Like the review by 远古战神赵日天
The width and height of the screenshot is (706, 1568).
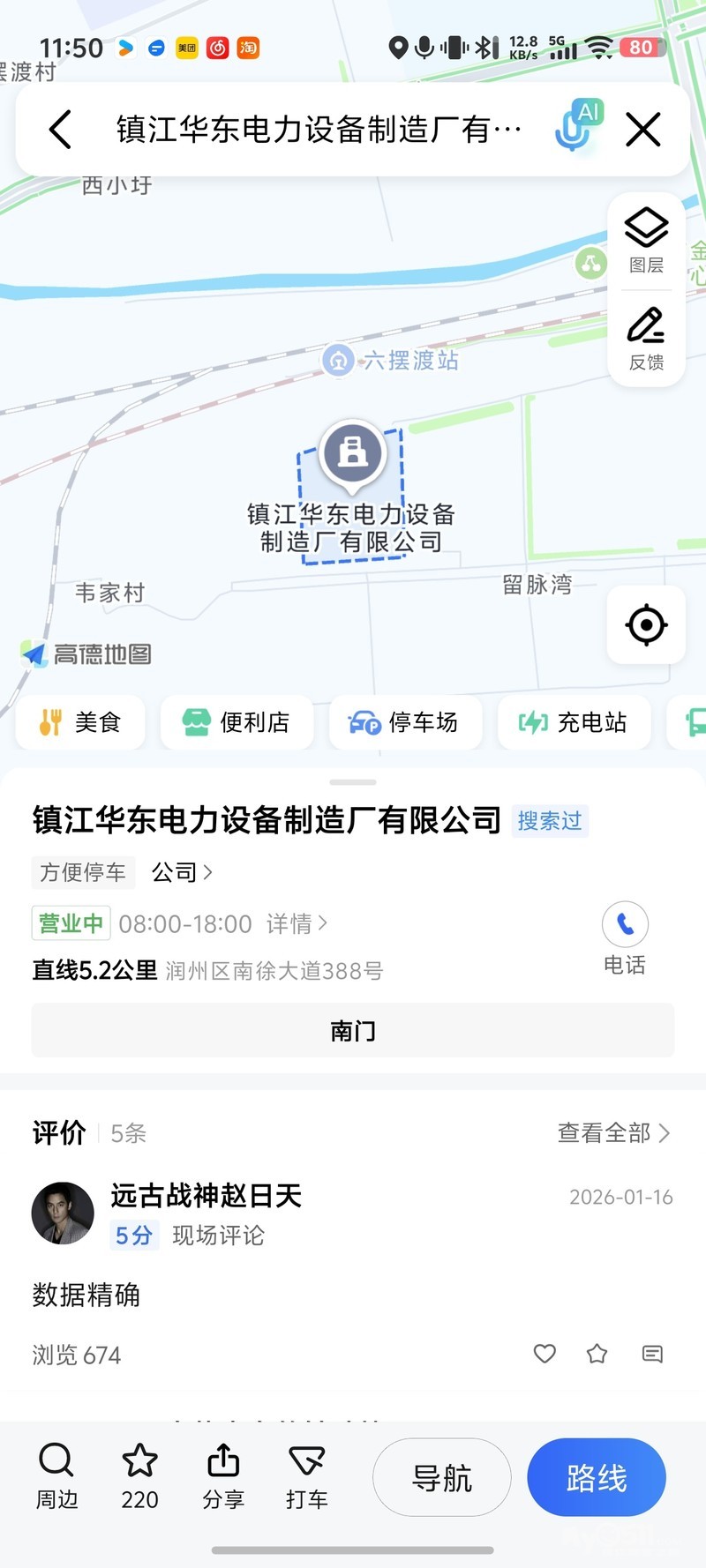click(x=545, y=1354)
